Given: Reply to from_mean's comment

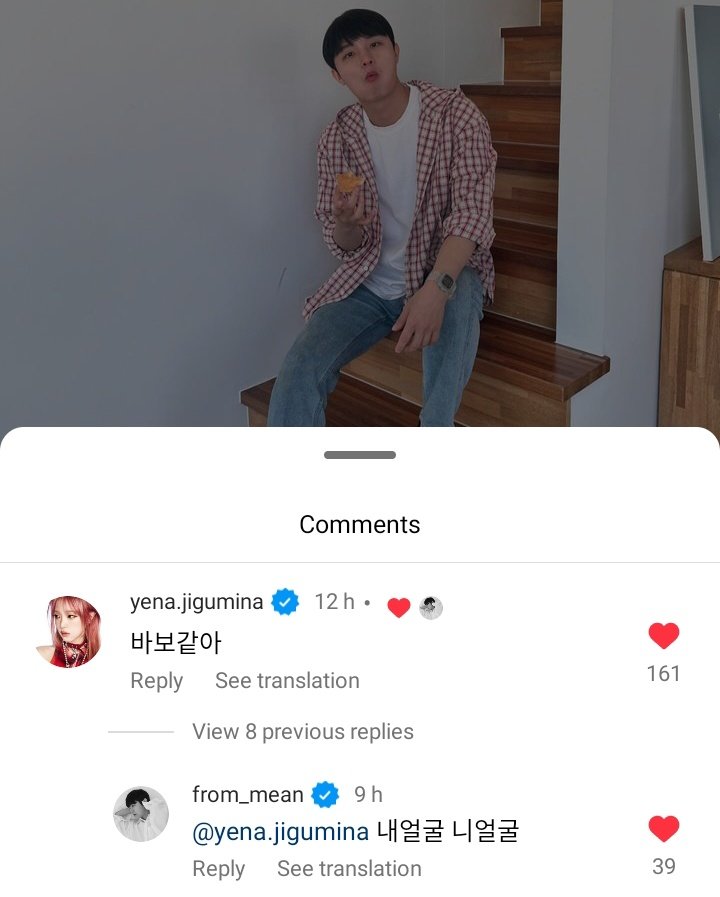Looking at the screenshot, I should click(x=219, y=869).
